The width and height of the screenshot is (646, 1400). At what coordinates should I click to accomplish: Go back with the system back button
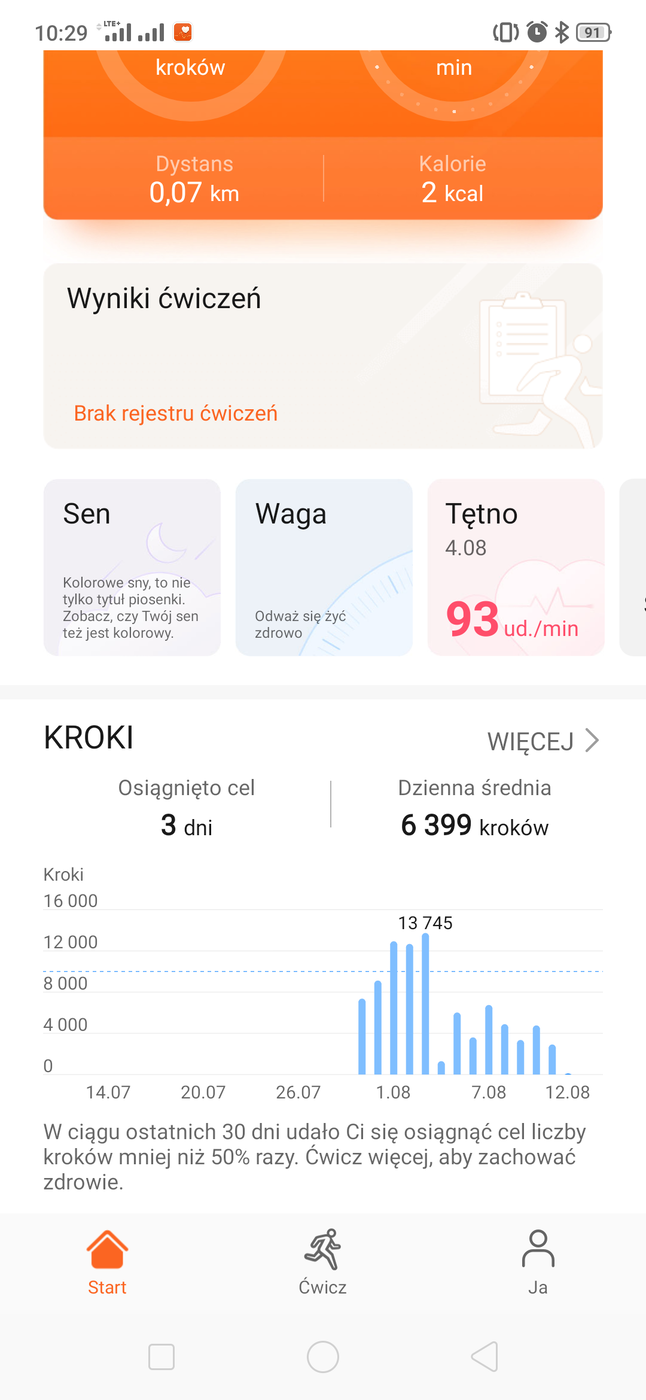coord(484,1357)
